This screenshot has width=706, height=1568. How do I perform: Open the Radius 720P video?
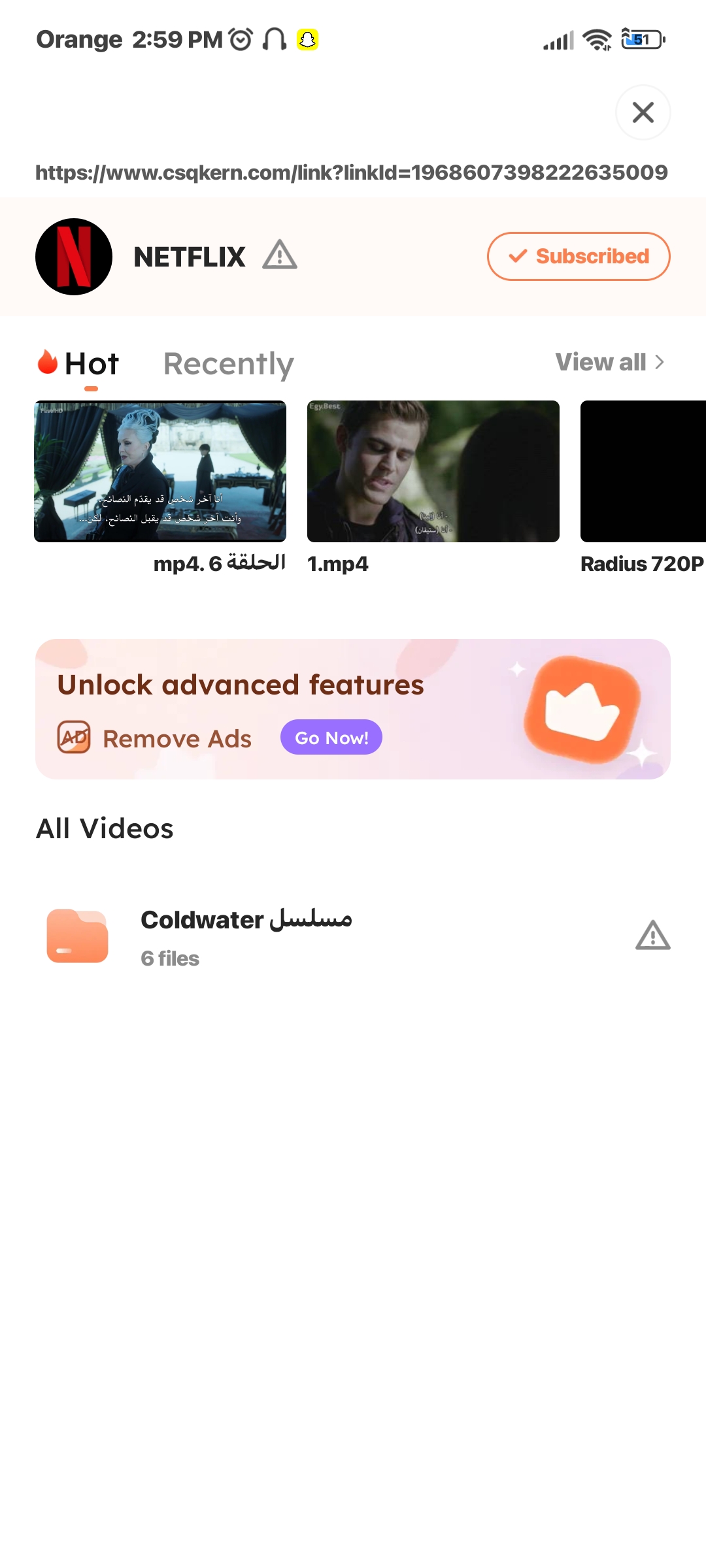(643, 472)
